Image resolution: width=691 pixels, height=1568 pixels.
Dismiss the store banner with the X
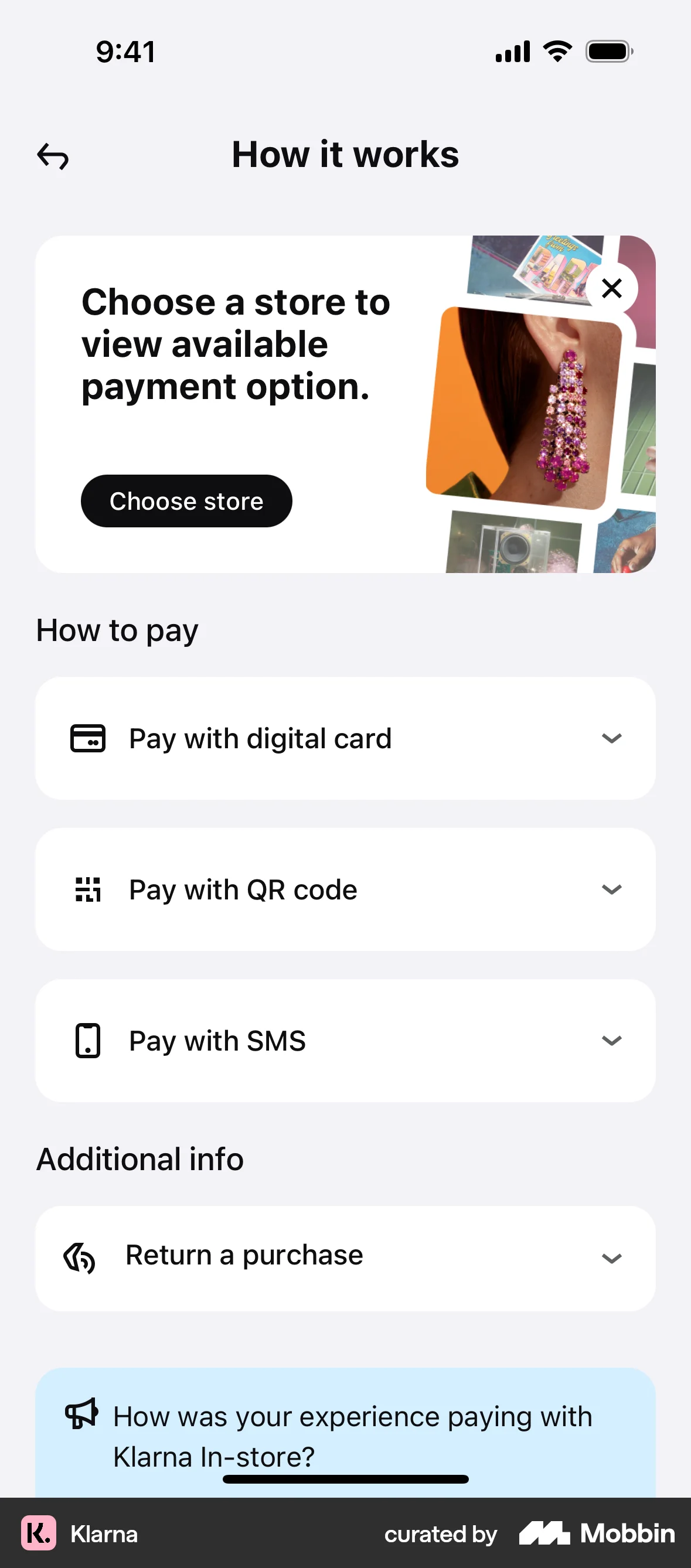click(611, 288)
